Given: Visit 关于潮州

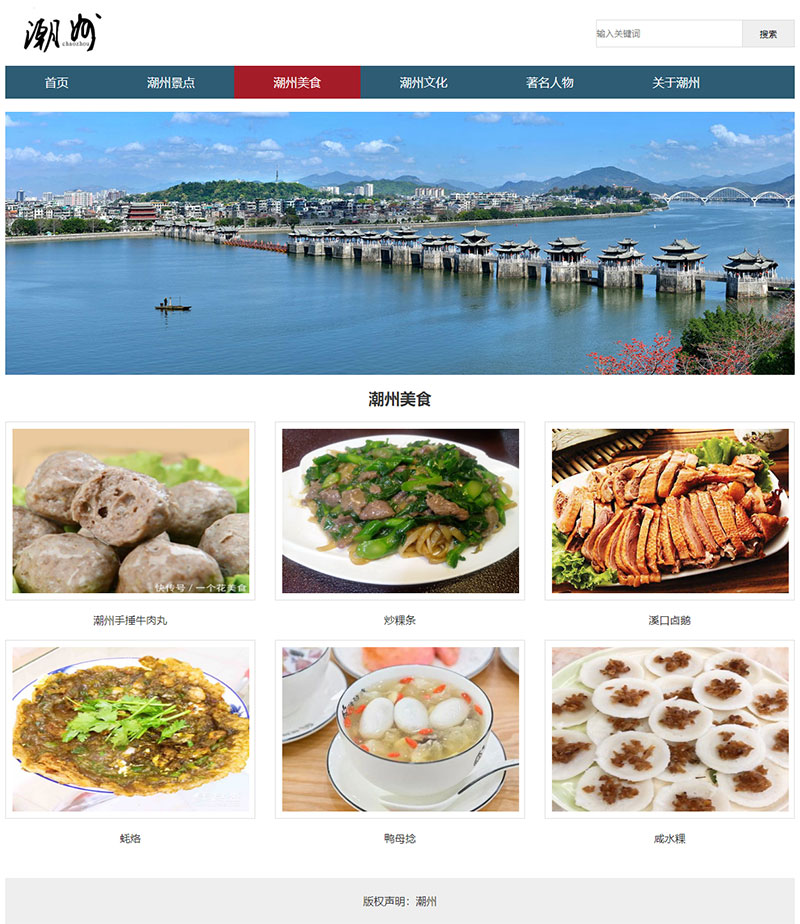Looking at the screenshot, I should pos(676,83).
